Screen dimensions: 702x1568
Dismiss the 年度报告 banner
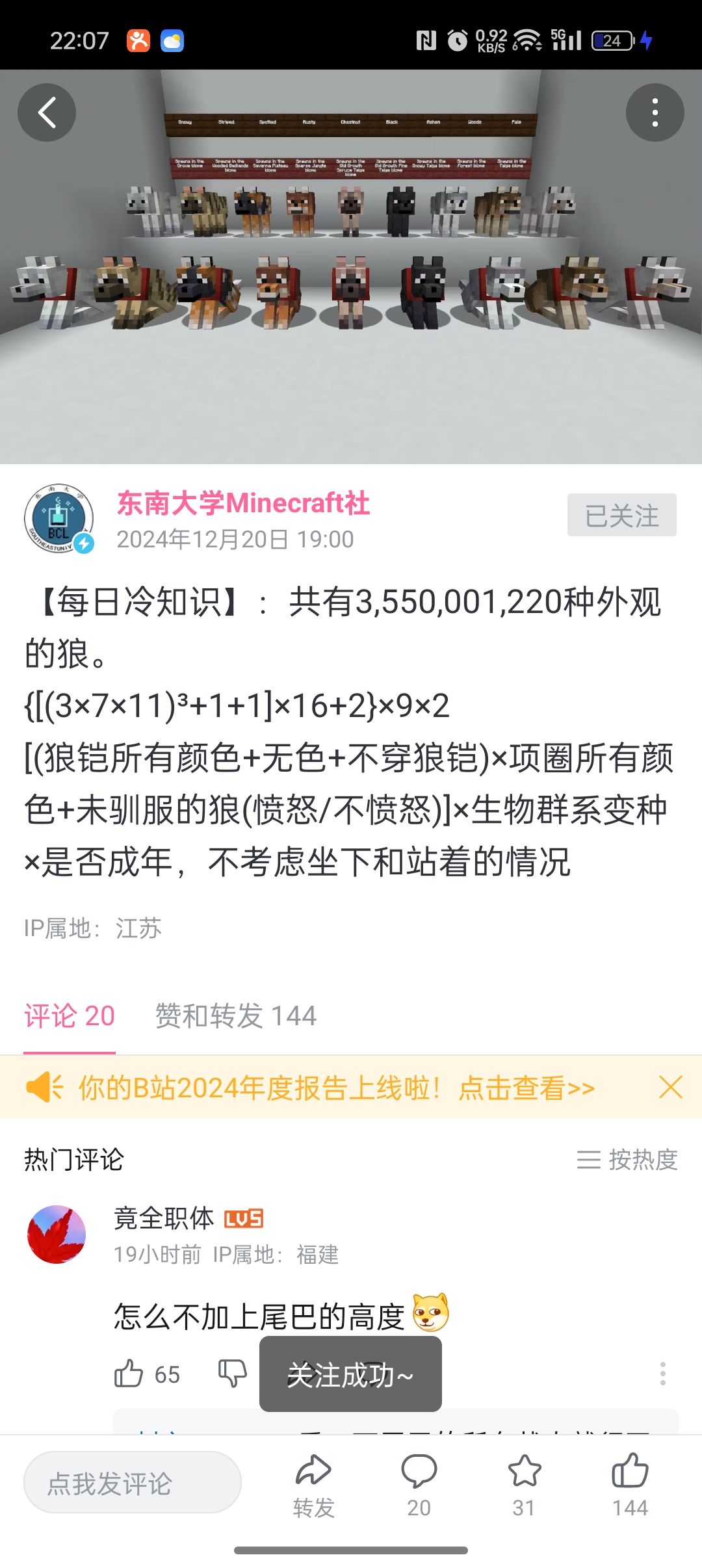670,1087
